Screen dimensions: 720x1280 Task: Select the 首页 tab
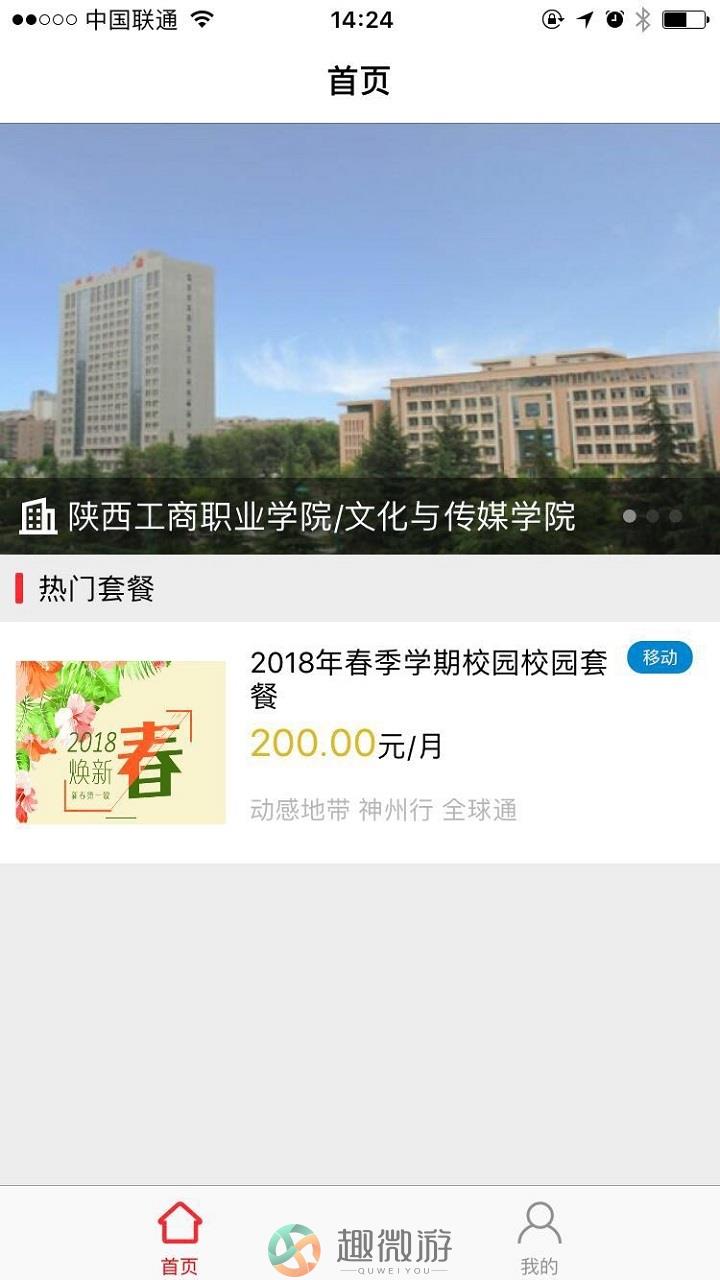coord(180,1238)
